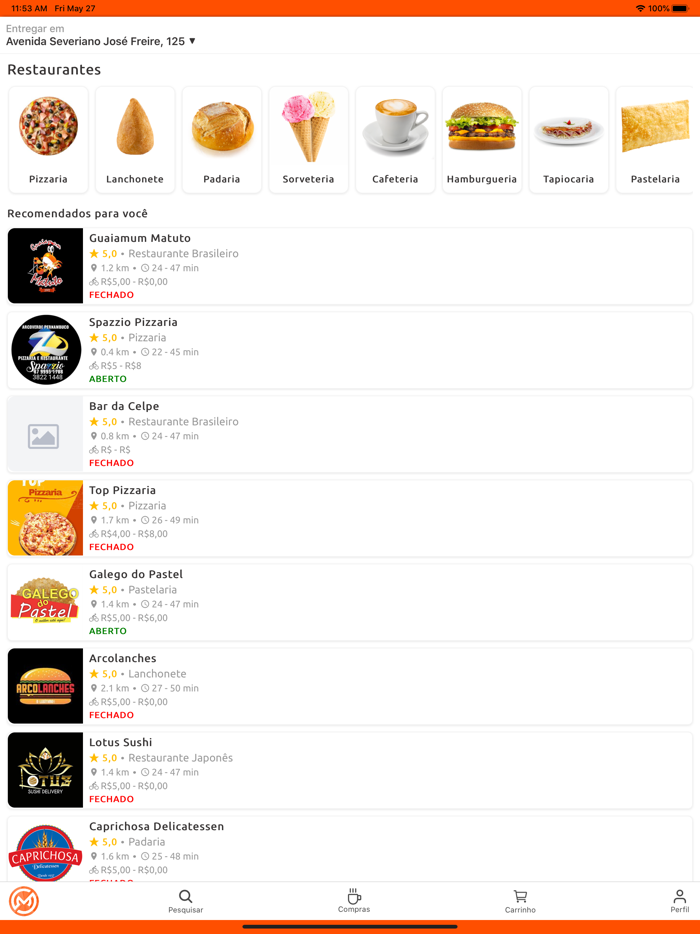View Spazzio Pizzaria details
700x934 pixels.
(349, 350)
